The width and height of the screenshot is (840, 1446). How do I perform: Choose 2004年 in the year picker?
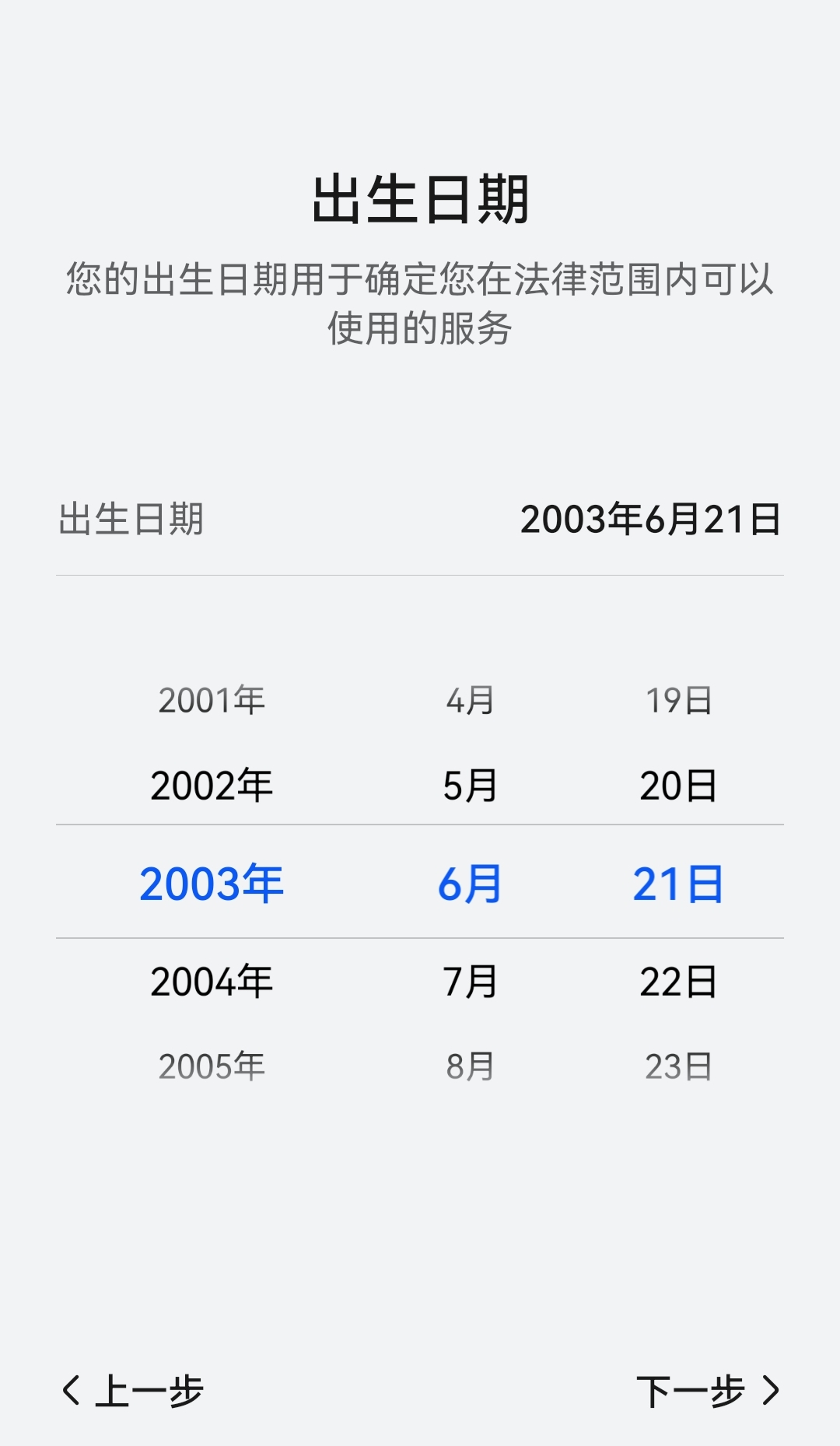[x=212, y=982]
